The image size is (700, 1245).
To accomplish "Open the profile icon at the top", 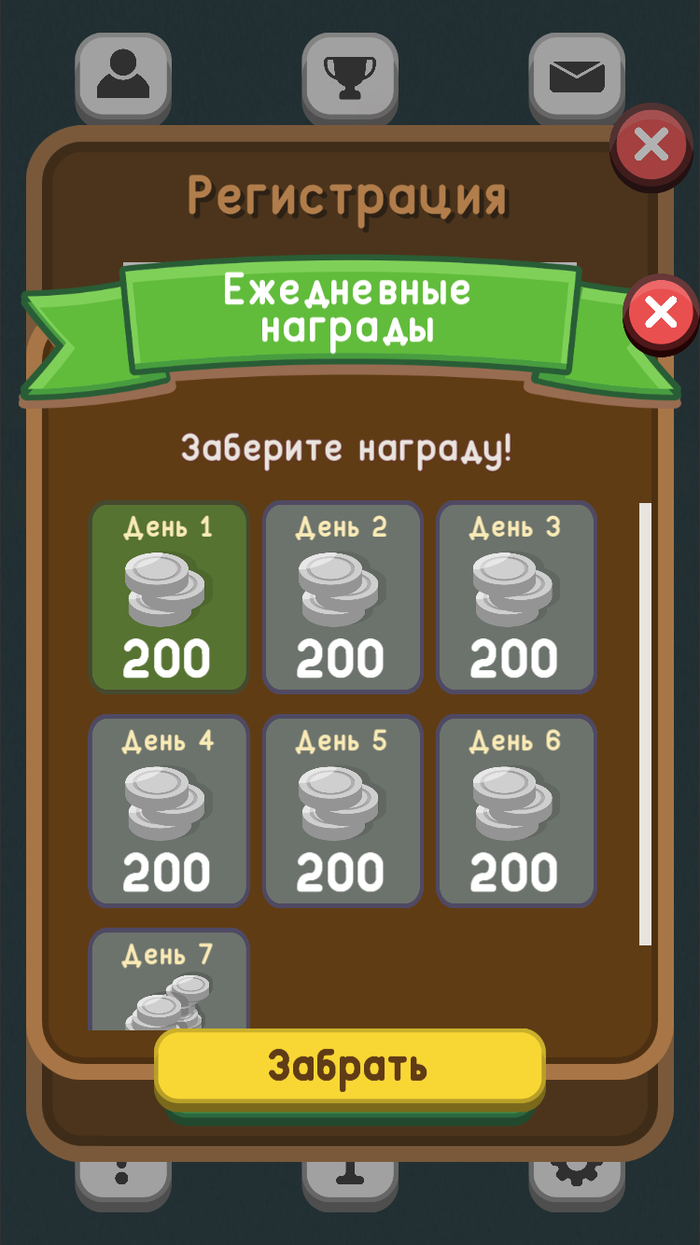I will (123, 75).
